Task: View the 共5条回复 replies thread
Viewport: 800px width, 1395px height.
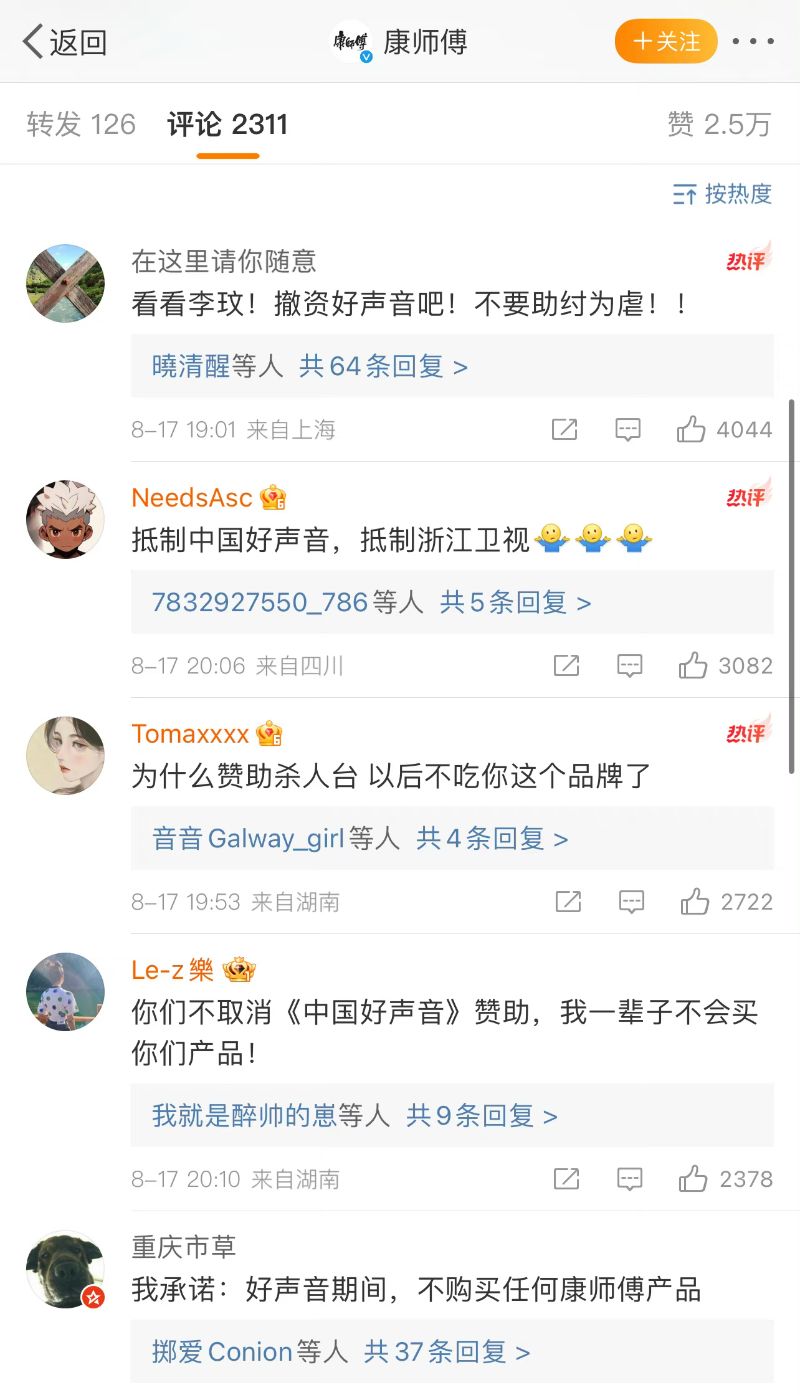Action: click(x=516, y=602)
